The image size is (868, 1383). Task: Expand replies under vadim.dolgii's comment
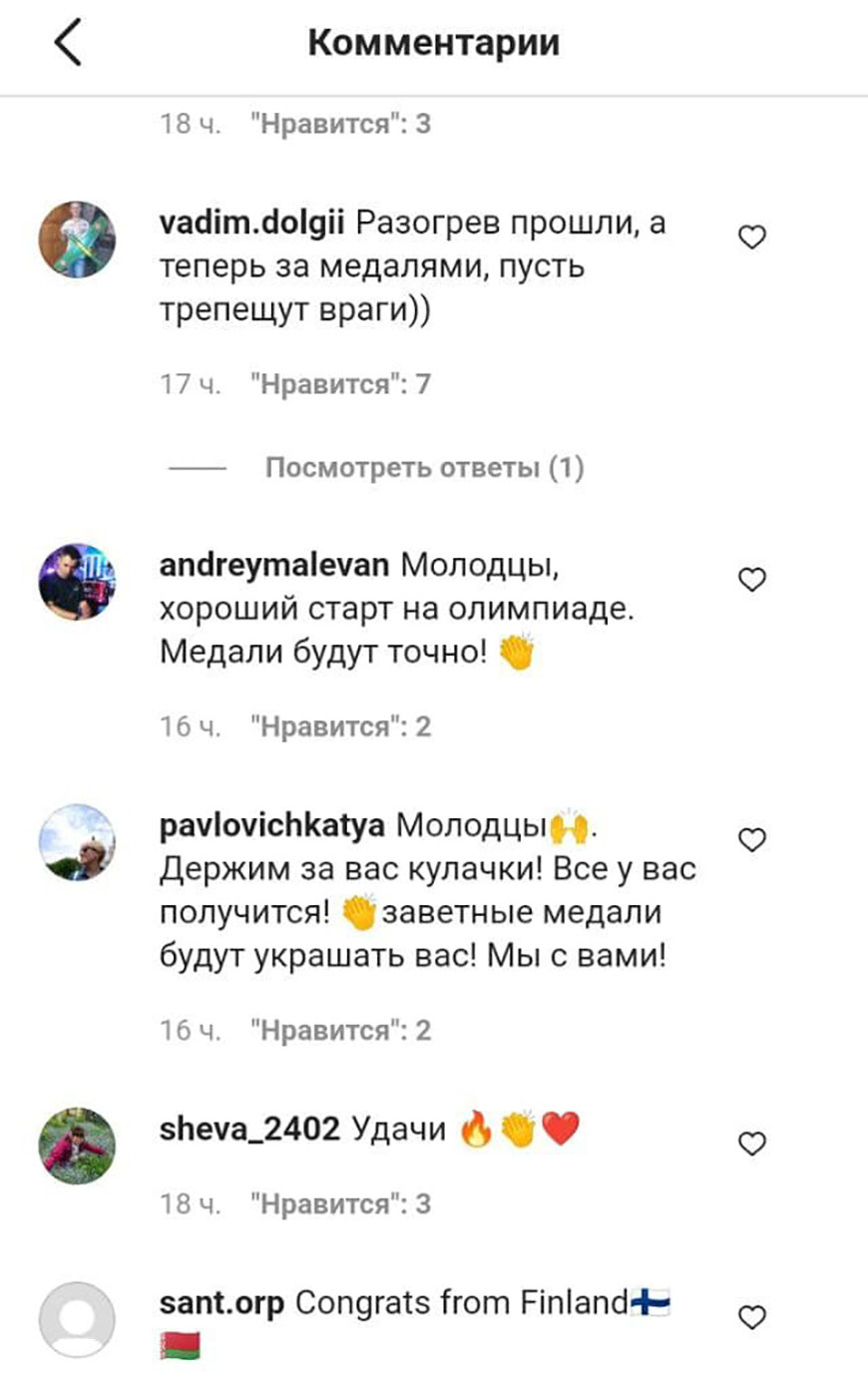424,467
